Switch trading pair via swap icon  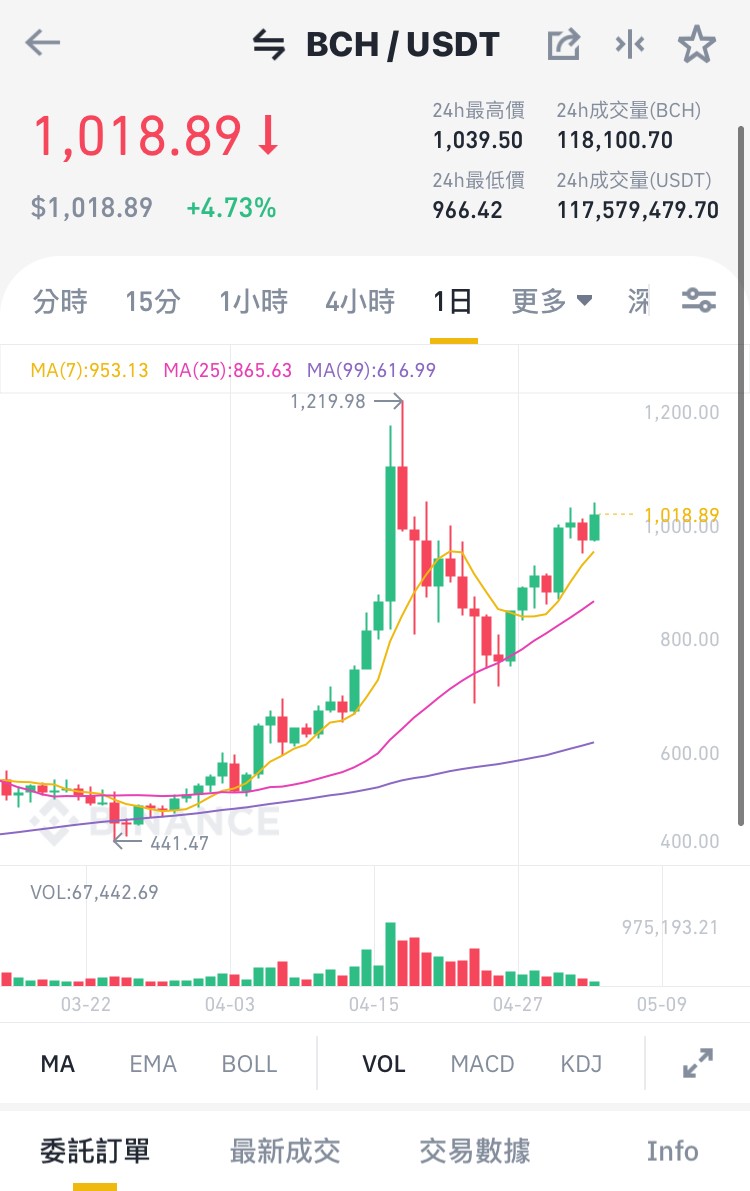tap(269, 45)
